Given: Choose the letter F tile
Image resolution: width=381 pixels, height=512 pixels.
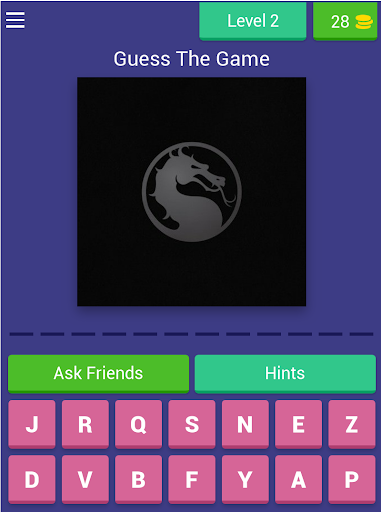Looking at the screenshot, I should [x=192, y=479].
